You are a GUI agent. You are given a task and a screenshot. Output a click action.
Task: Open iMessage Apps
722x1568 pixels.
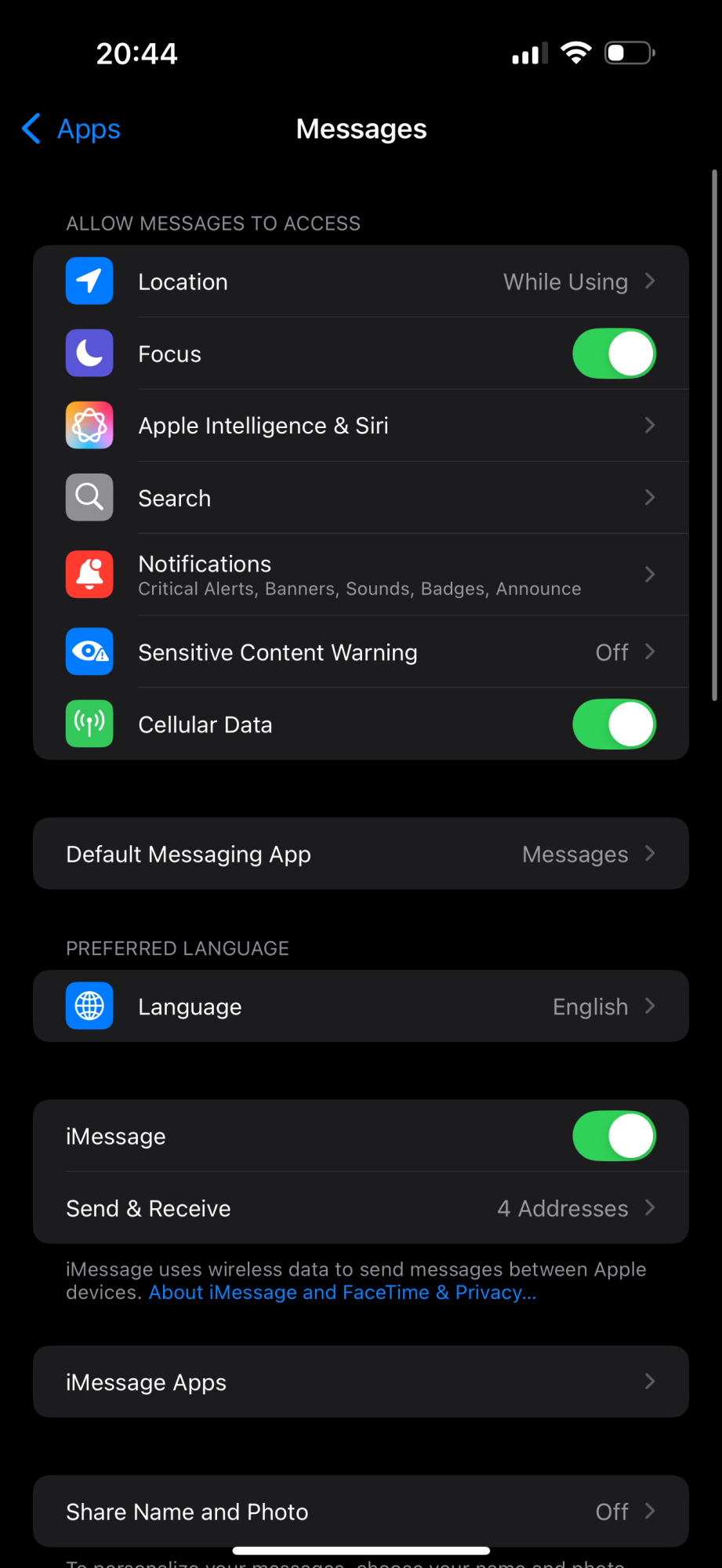(361, 1382)
